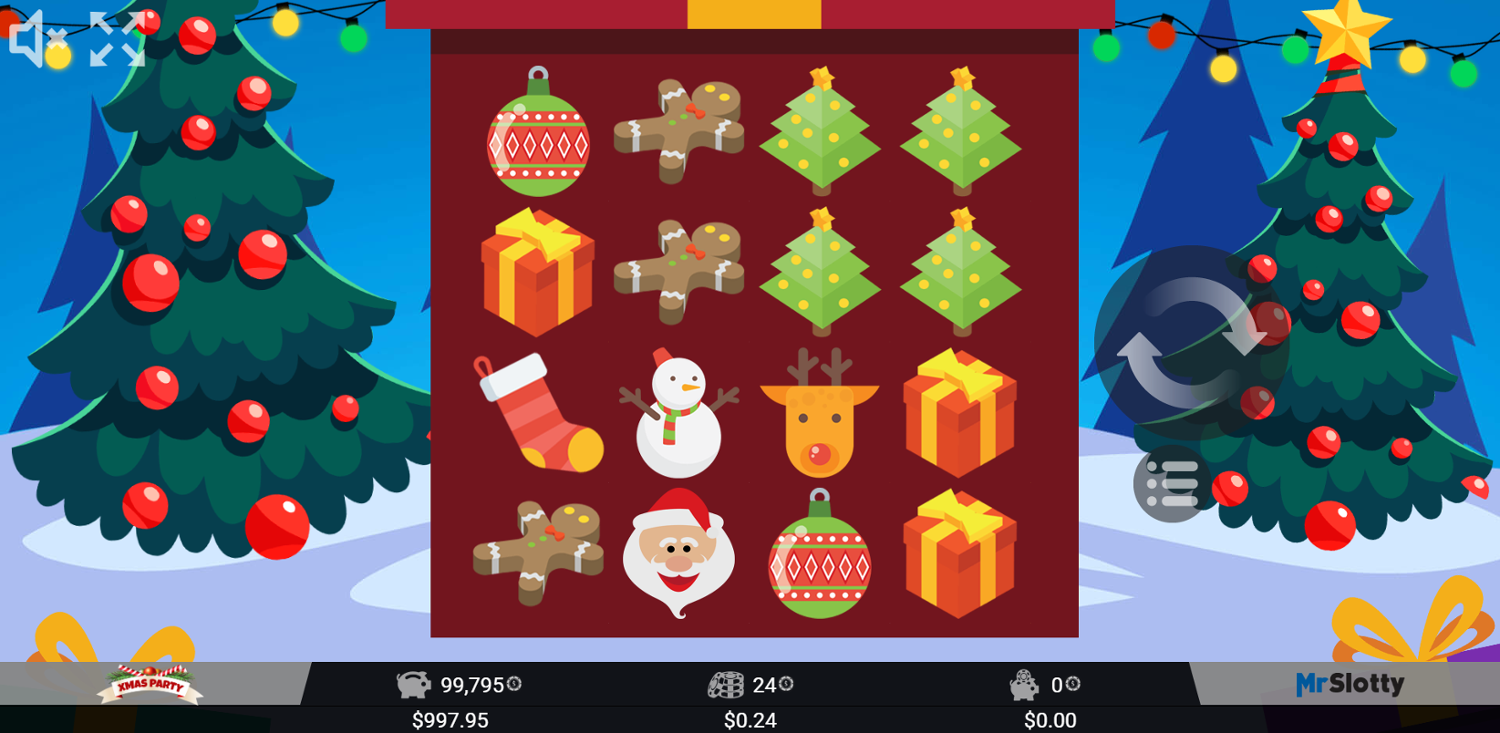The image size is (1500, 733).
Task: Open the game menu list
Action: pos(1172,484)
